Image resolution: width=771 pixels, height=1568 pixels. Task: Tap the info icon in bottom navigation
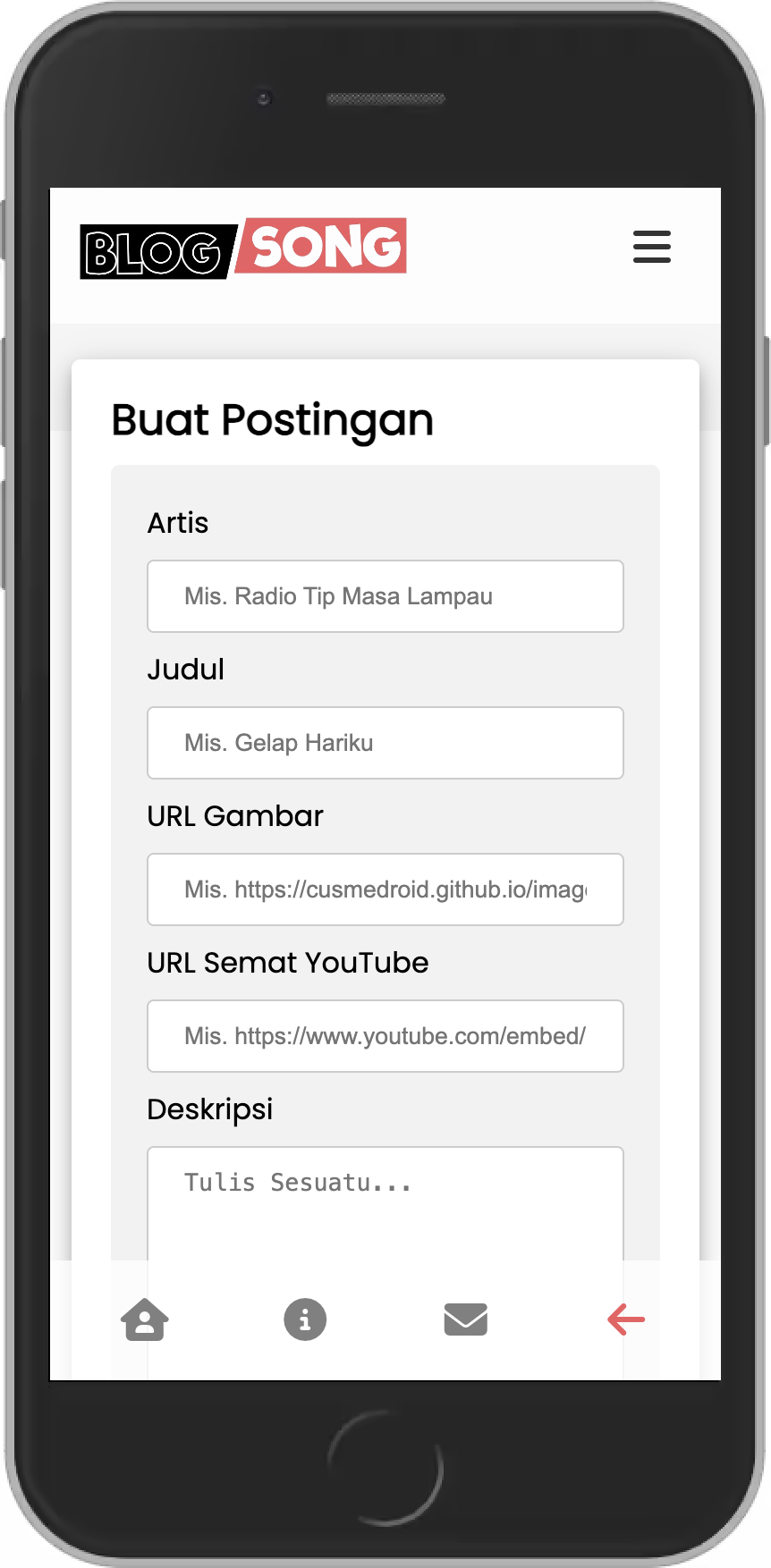[x=304, y=1319]
